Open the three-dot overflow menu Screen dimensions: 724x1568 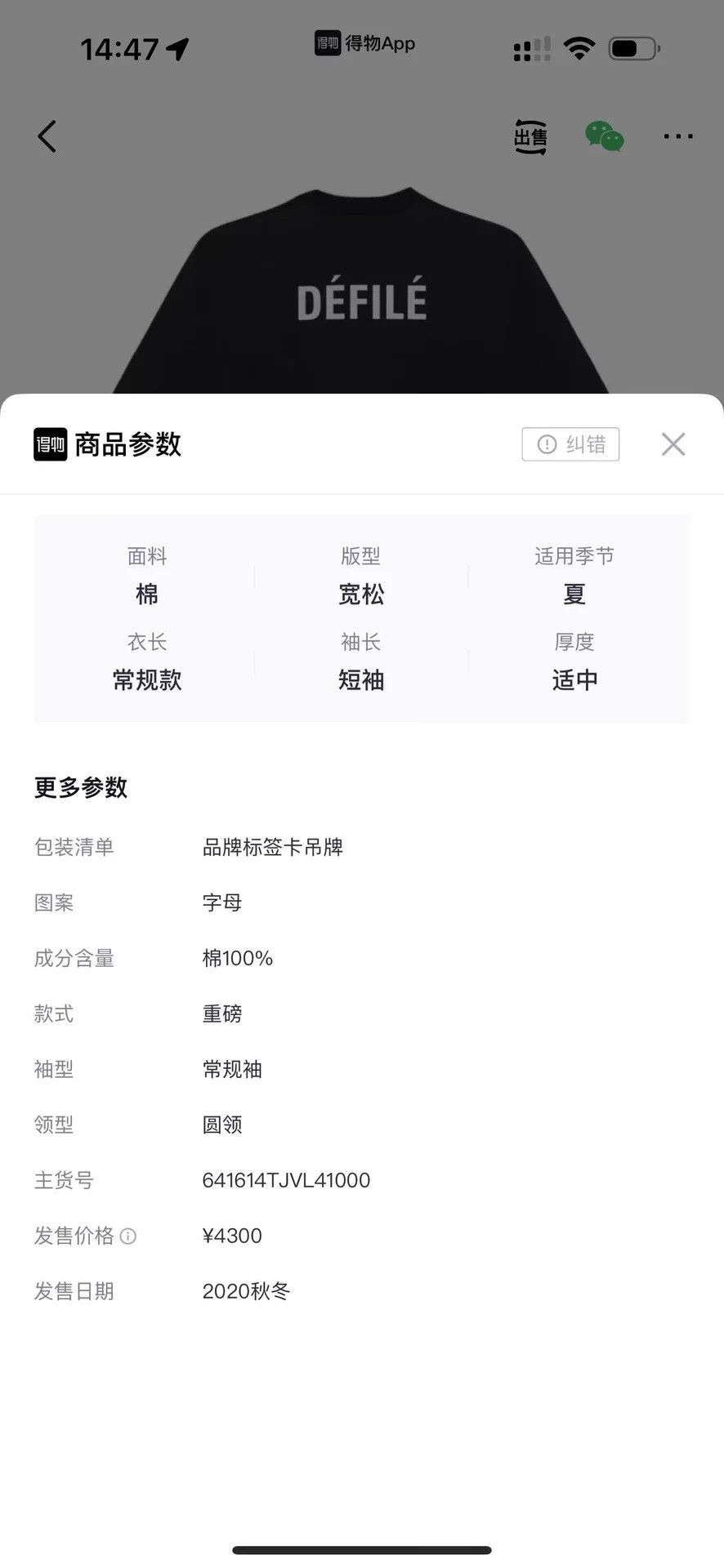678,136
